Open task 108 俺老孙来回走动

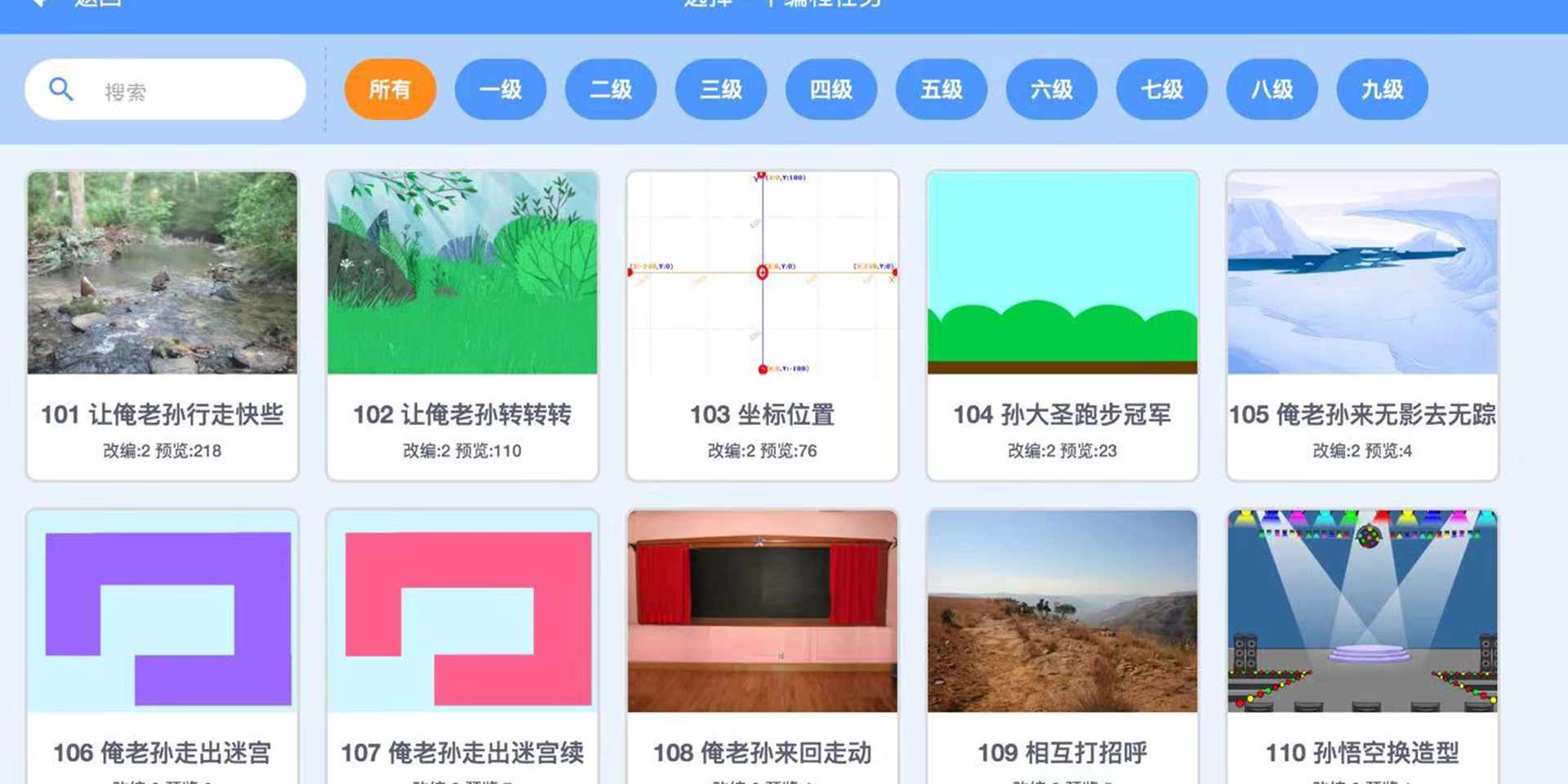(x=762, y=645)
